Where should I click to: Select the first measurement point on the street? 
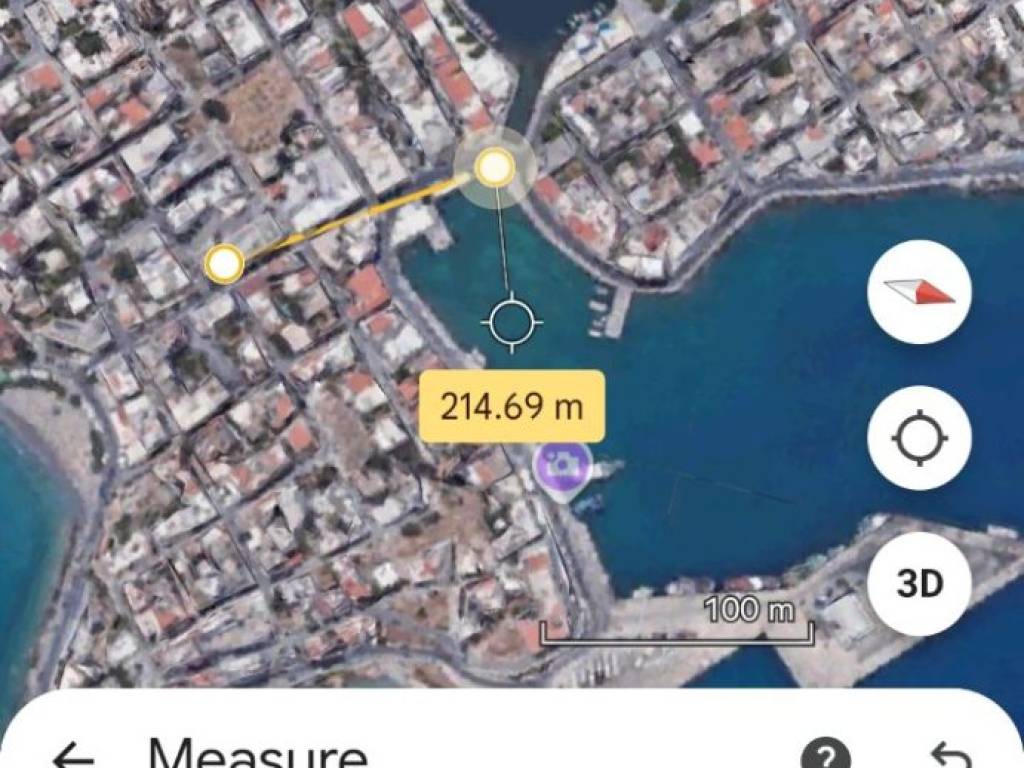[x=224, y=264]
